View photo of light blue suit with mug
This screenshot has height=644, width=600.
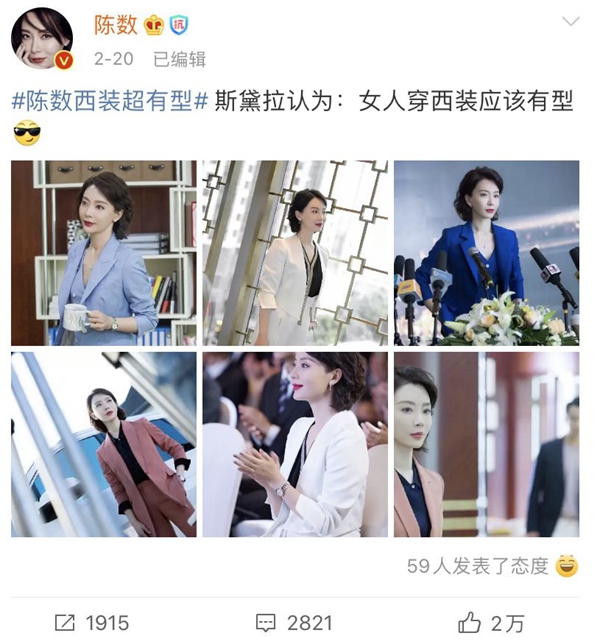click(104, 253)
